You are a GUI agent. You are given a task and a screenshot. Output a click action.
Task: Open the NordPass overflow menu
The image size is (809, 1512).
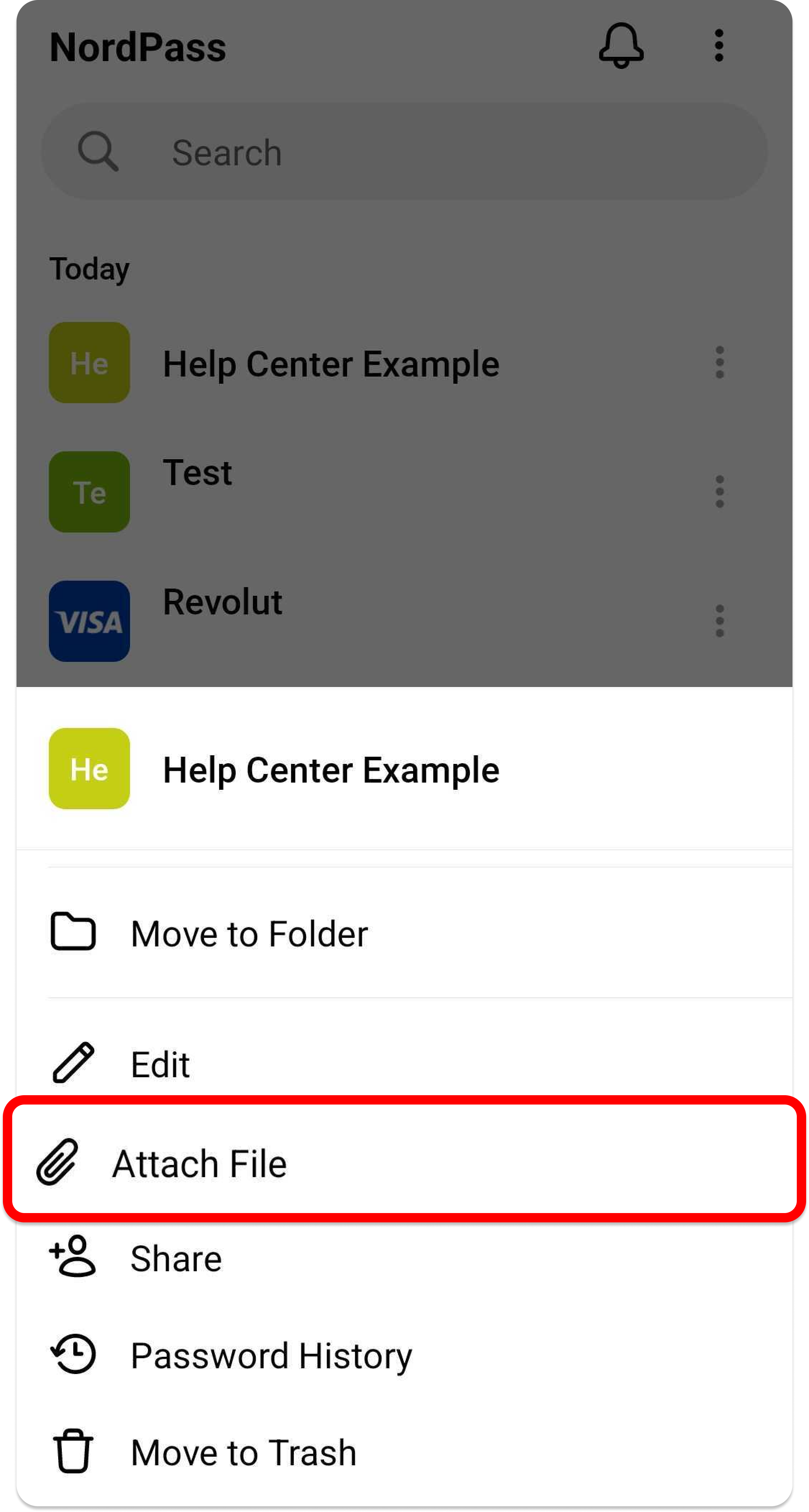(719, 46)
